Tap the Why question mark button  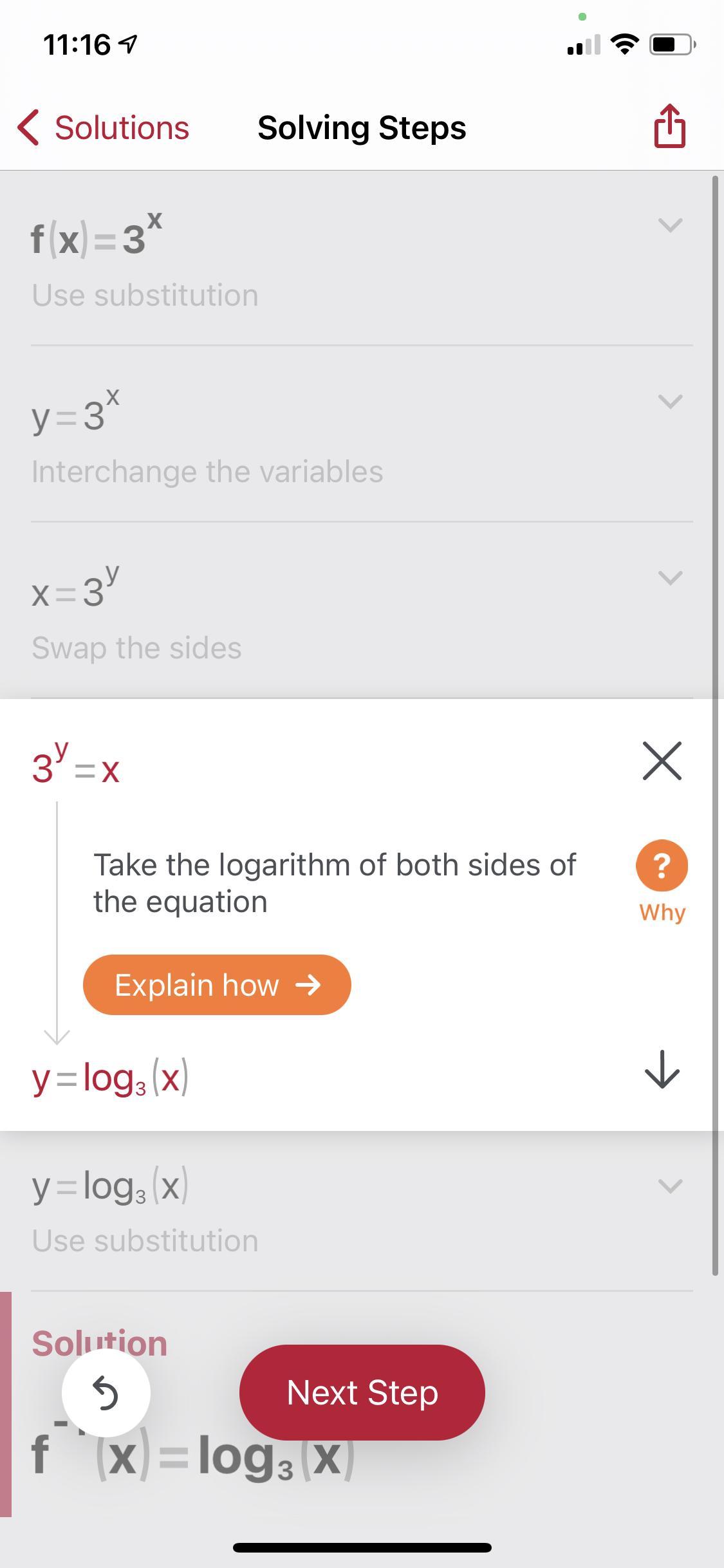662,866
